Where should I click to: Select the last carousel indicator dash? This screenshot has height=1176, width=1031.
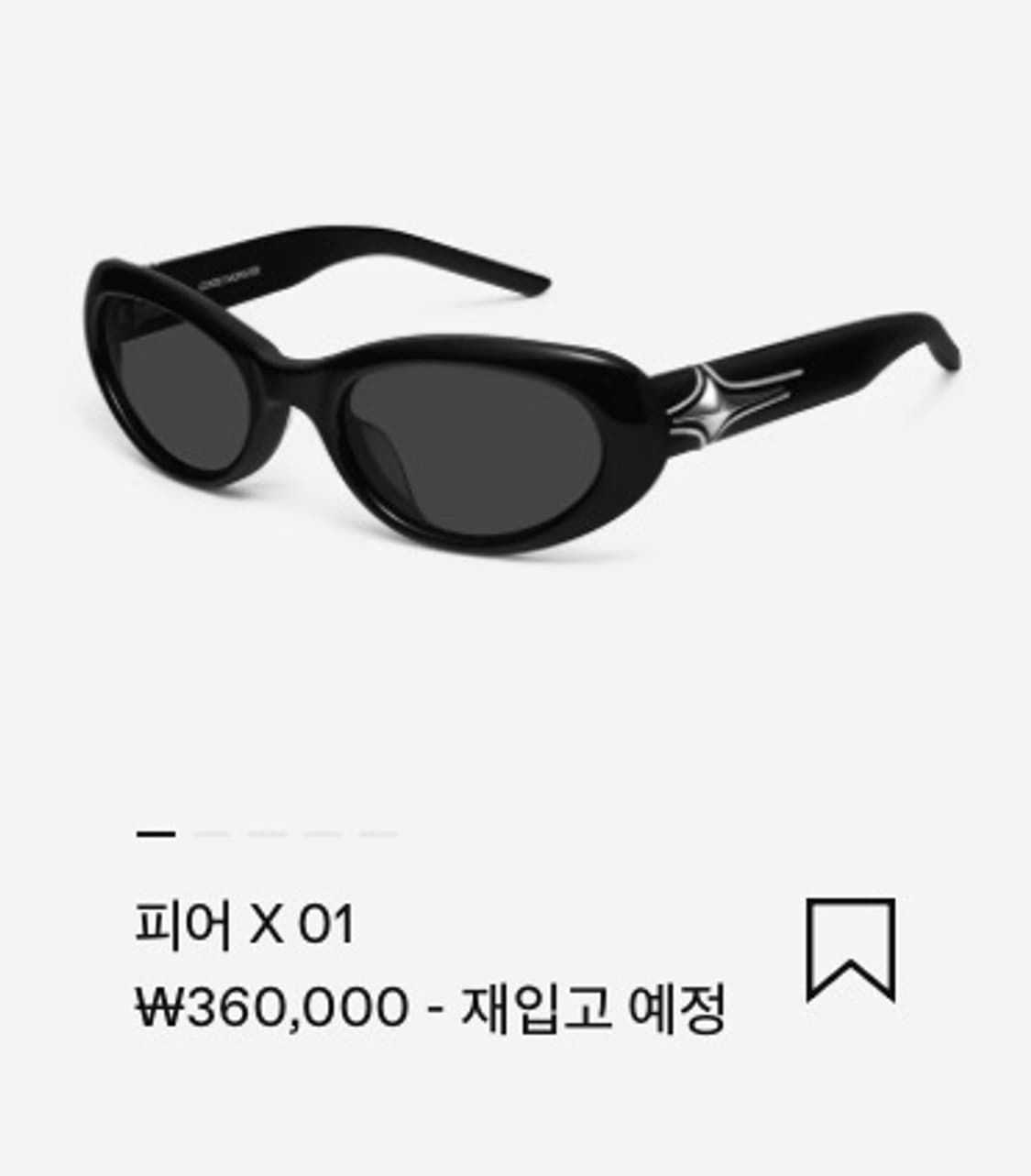378,832
